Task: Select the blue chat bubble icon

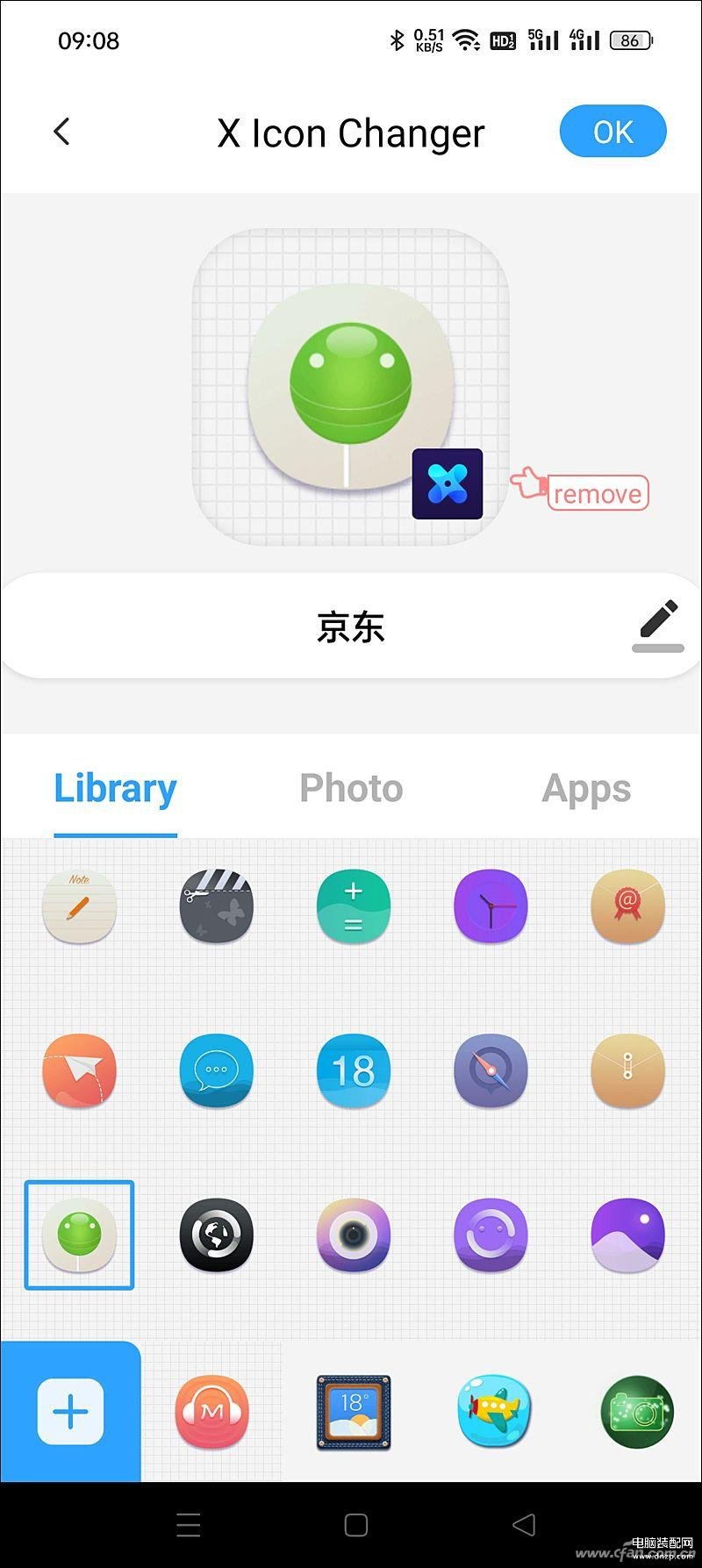Action: 216,1070
